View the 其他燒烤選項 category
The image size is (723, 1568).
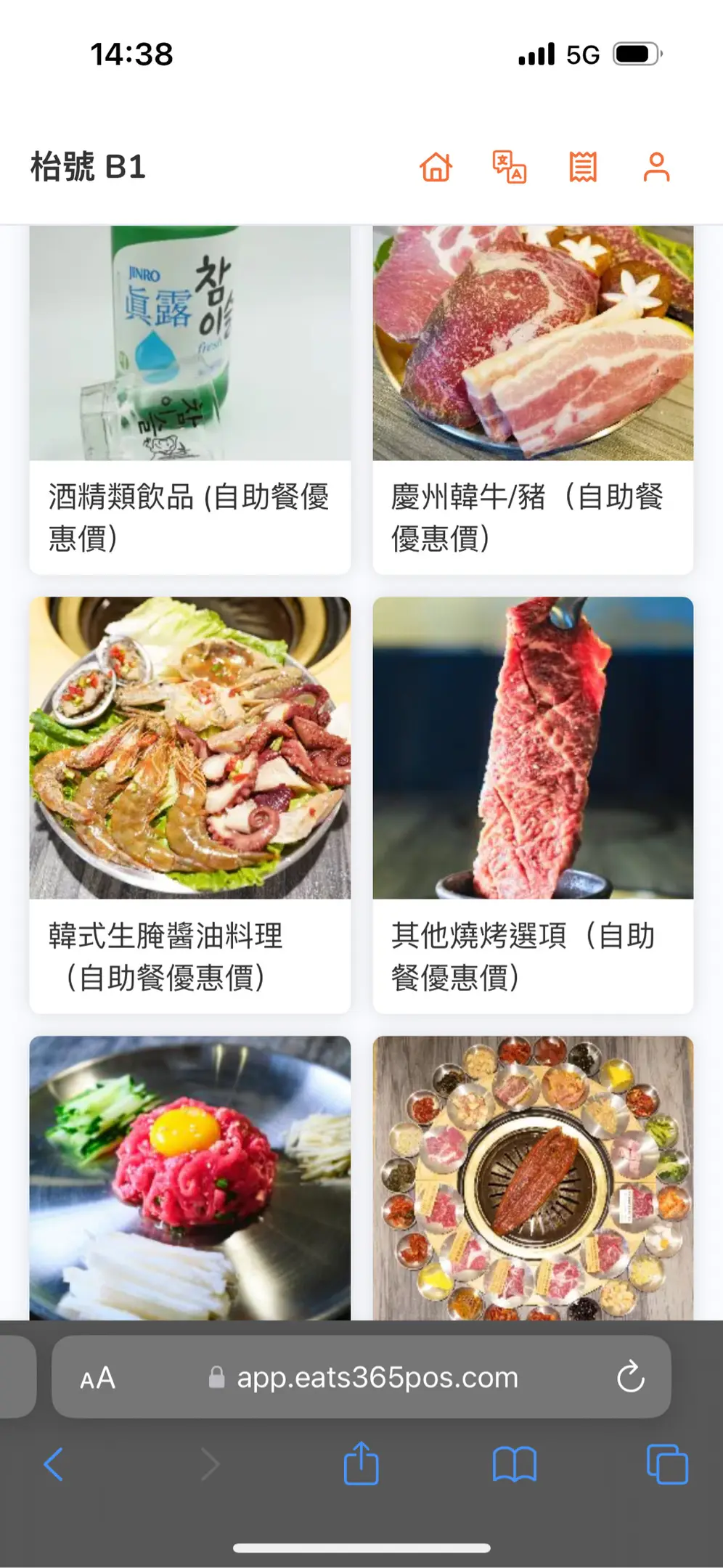[x=533, y=804]
